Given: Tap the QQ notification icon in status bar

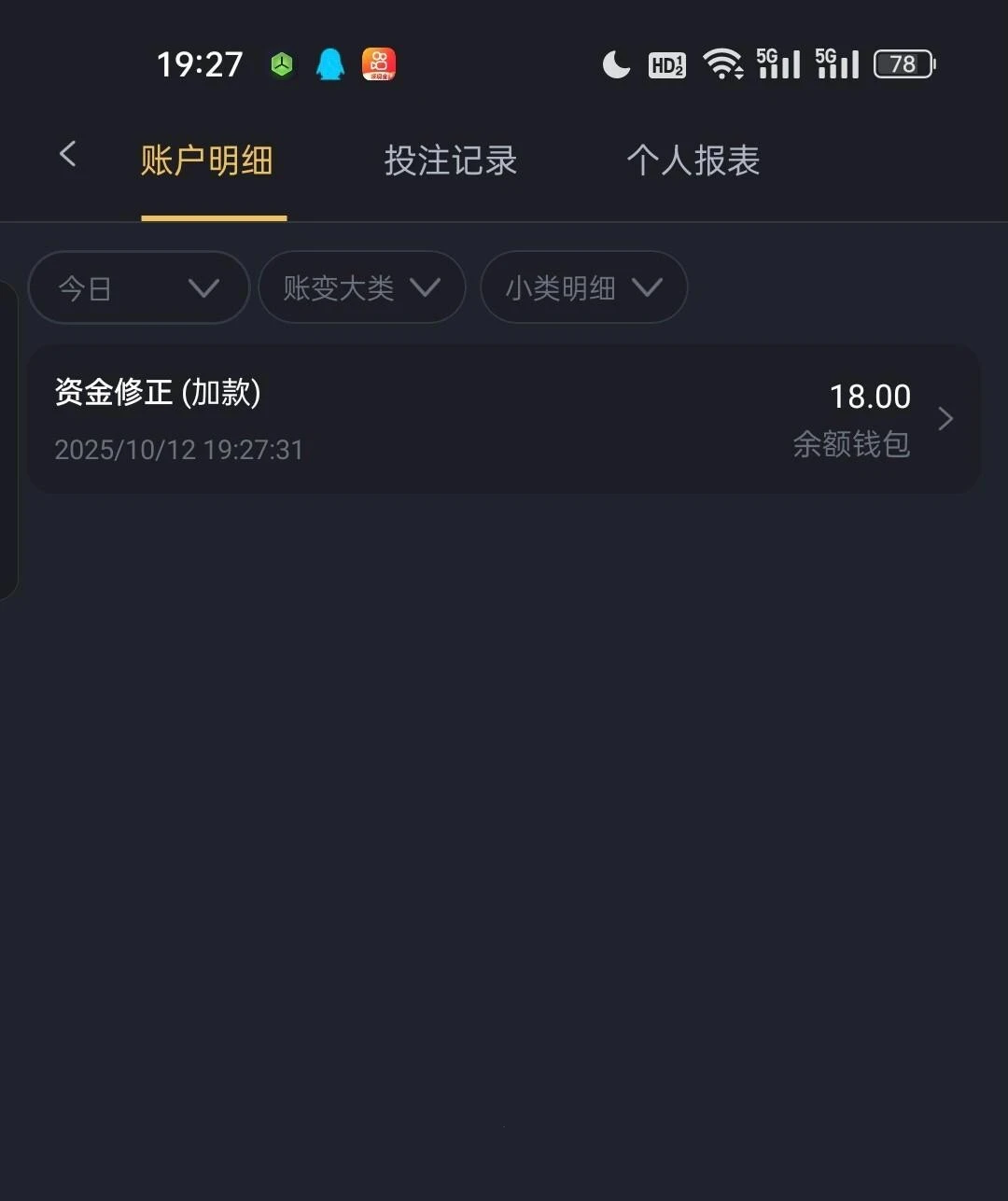Looking at the screenshot, I should pyautogui.click(x=331, y=63).
